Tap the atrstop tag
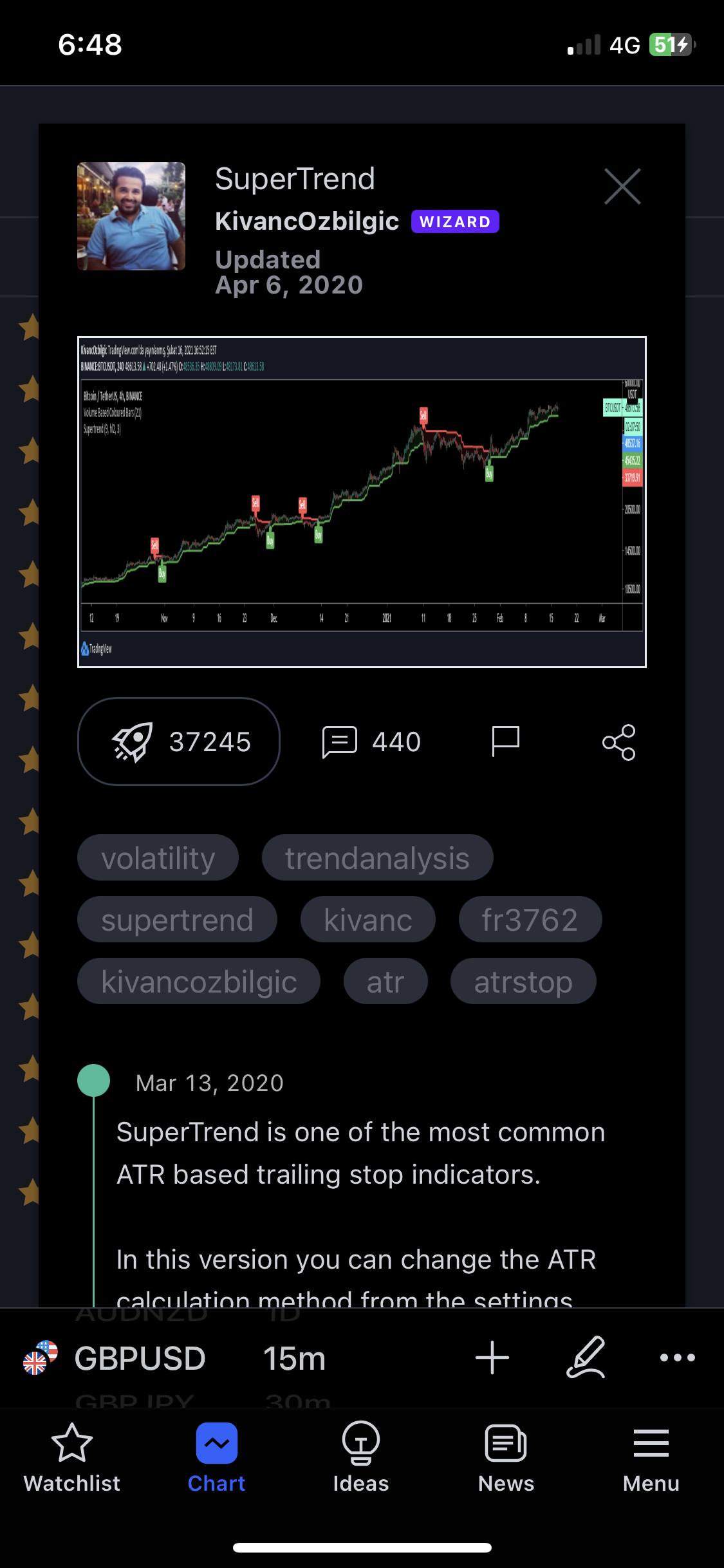Image resolution: width=724 pixels, height=1568 pixels. click(x=523, y=980)
